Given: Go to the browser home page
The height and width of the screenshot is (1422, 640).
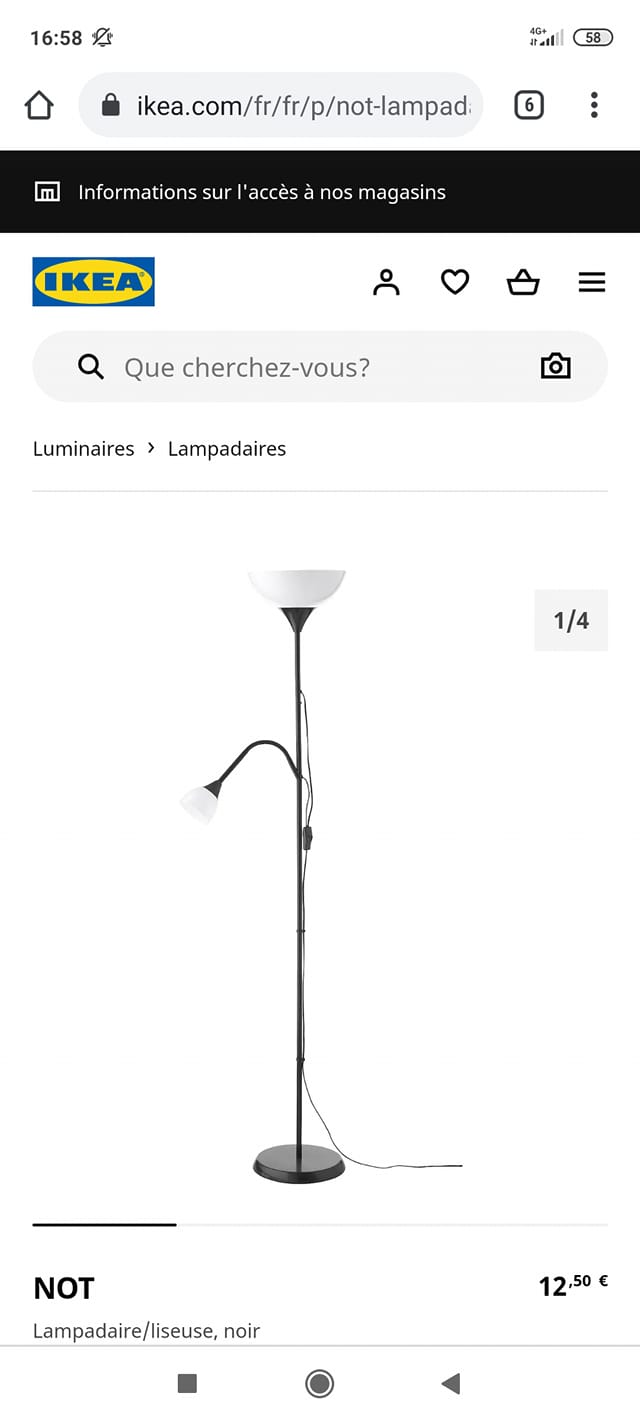Looking at the screenshot, I should [x=39, y=105].
